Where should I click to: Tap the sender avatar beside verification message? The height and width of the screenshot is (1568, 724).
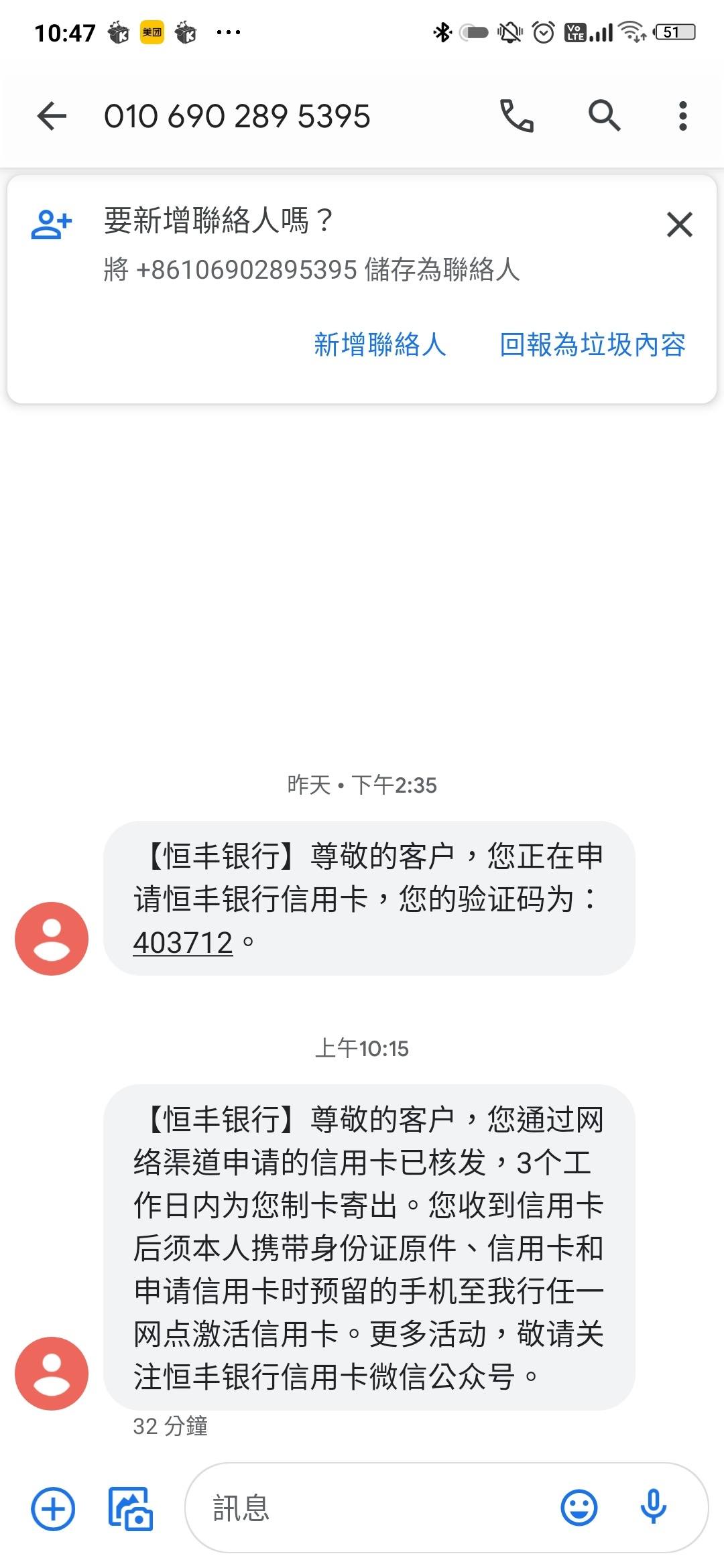52,938
